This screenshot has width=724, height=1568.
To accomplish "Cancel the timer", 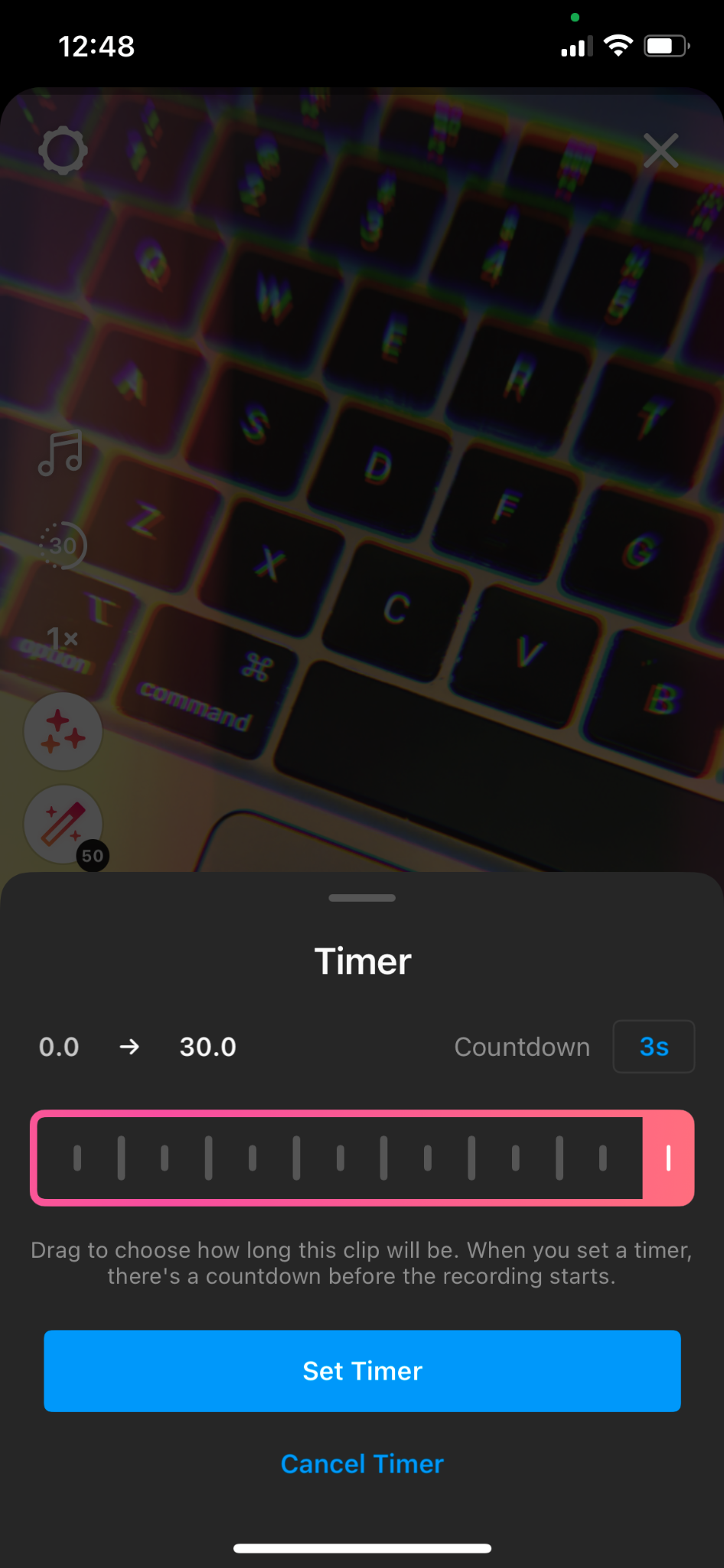I will point(362,1464).
